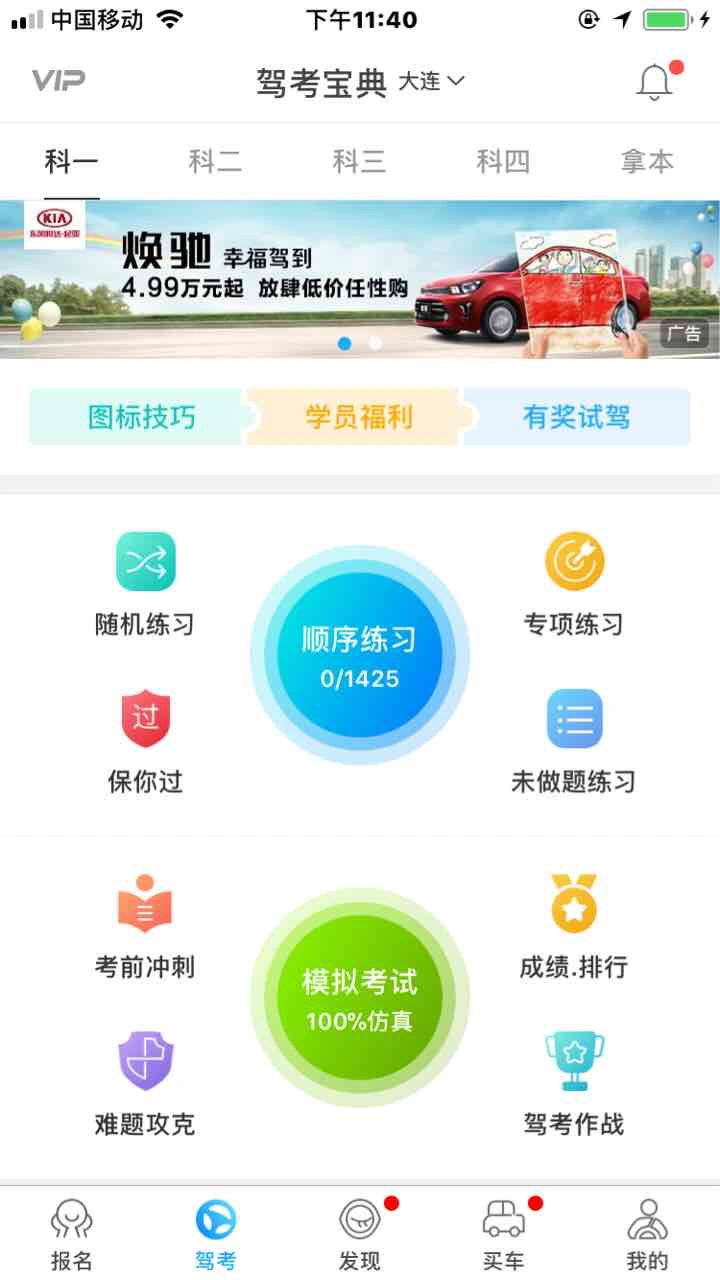720x1280 pixels.
Task: Open 未做题练习
Action: (574, 740)
